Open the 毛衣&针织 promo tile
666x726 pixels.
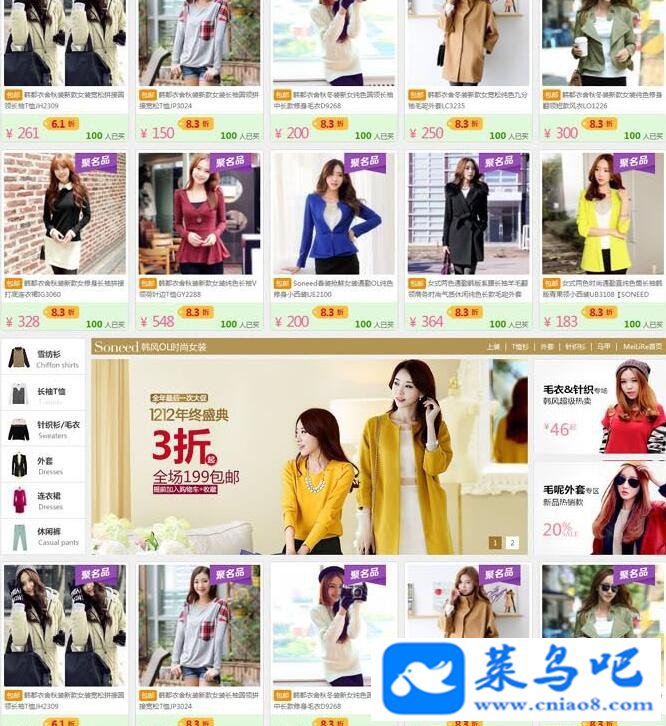(599, 407)
